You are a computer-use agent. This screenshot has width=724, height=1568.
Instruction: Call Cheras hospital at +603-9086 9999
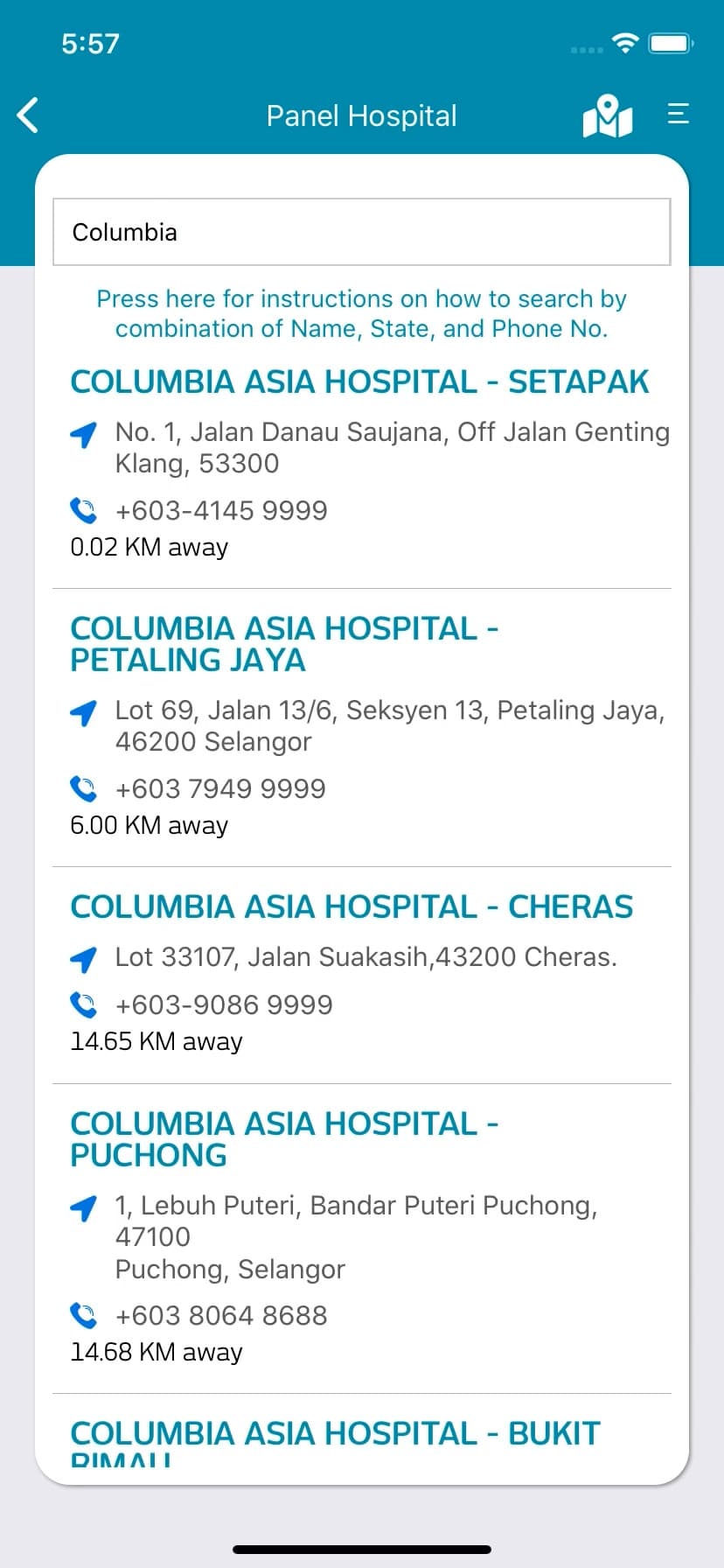pos(223,1004)
